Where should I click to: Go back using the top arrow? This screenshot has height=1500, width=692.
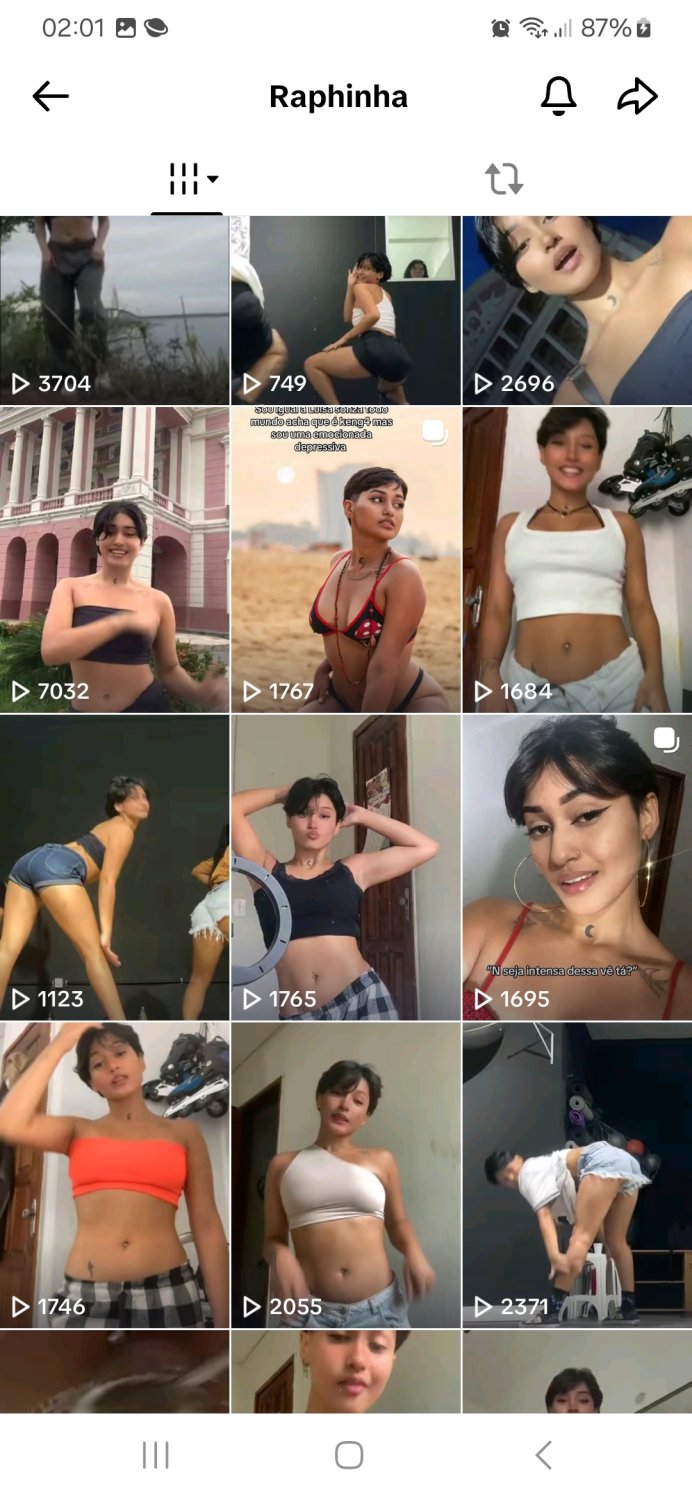(x=50, y=97)
